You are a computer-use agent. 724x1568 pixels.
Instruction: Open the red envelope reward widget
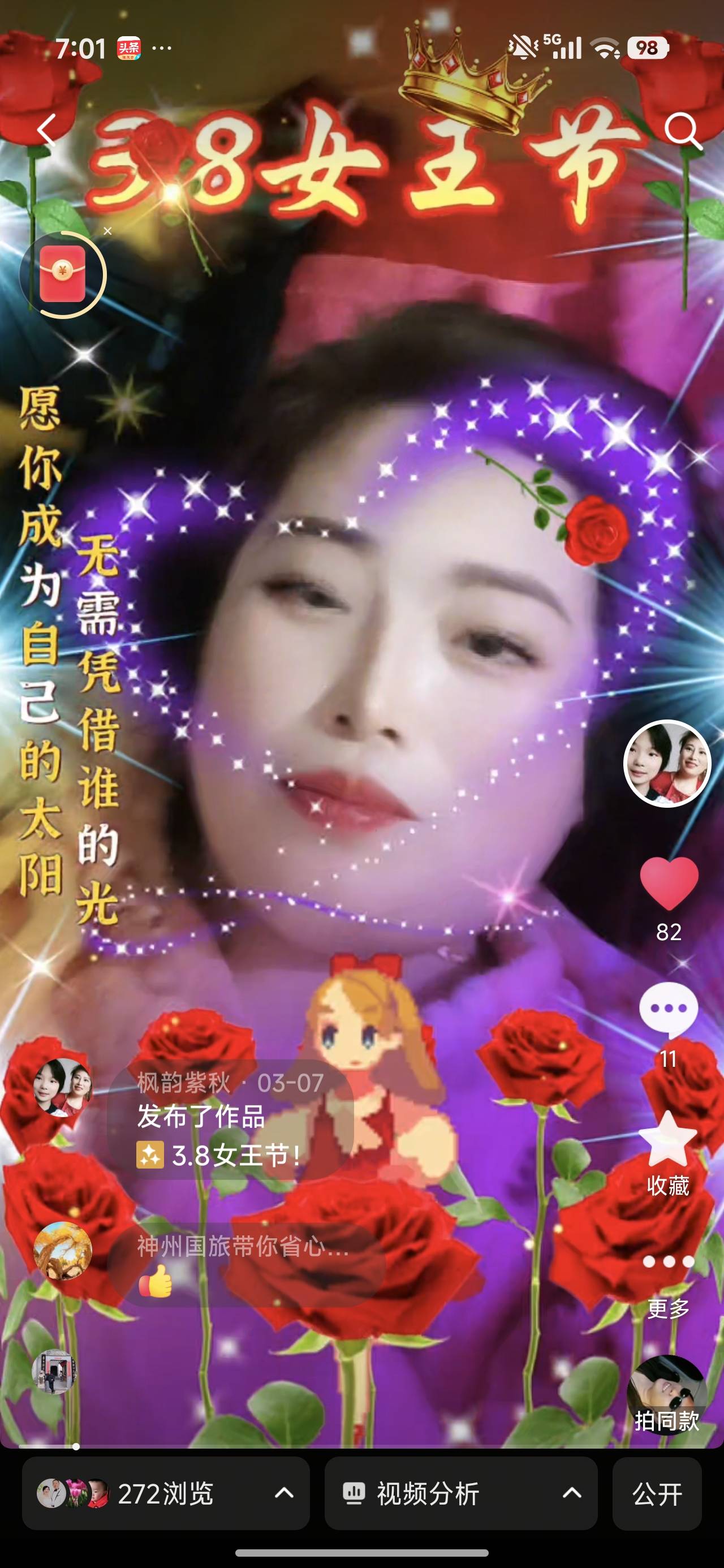tap(63, 274)
